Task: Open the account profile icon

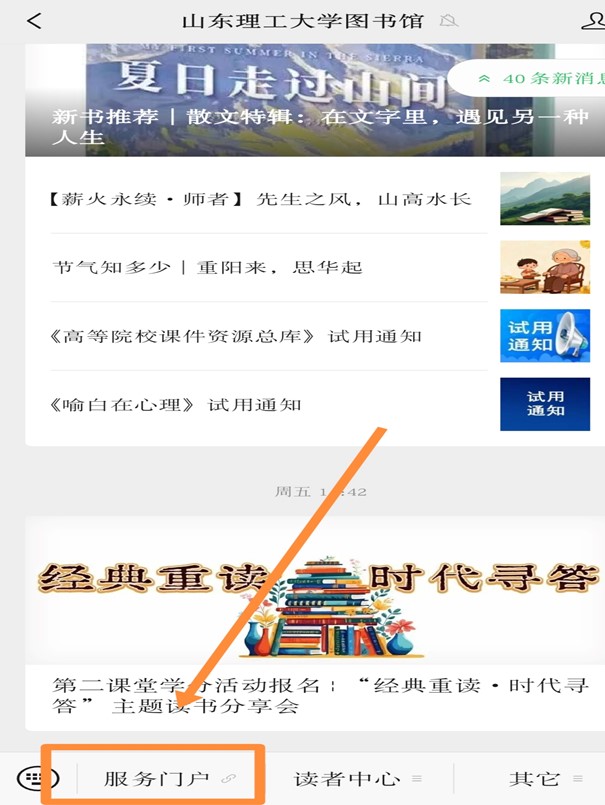Action: point(592,21)
